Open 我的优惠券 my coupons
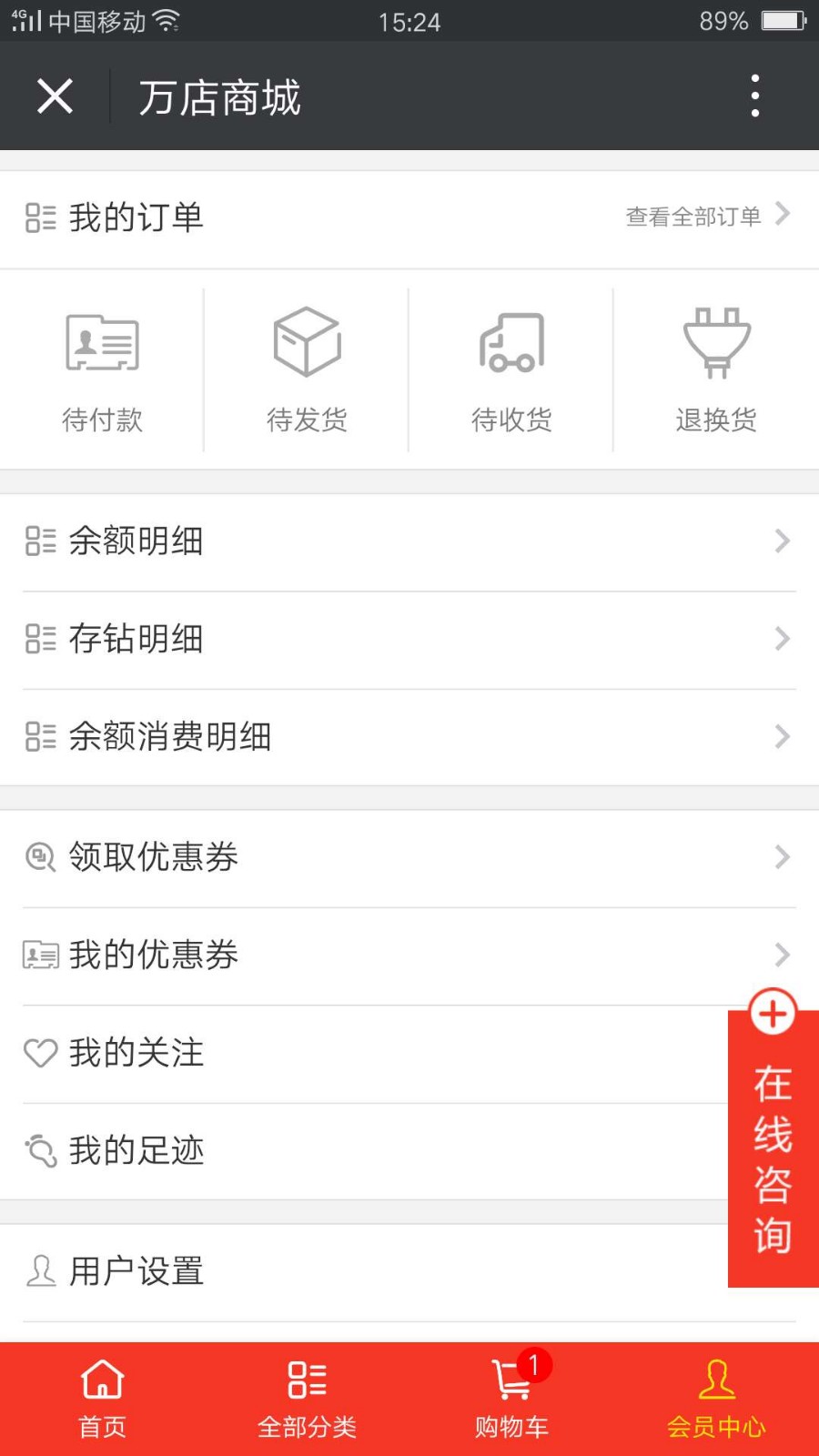Screen dimensions: 819x1456 coord(409,955)
